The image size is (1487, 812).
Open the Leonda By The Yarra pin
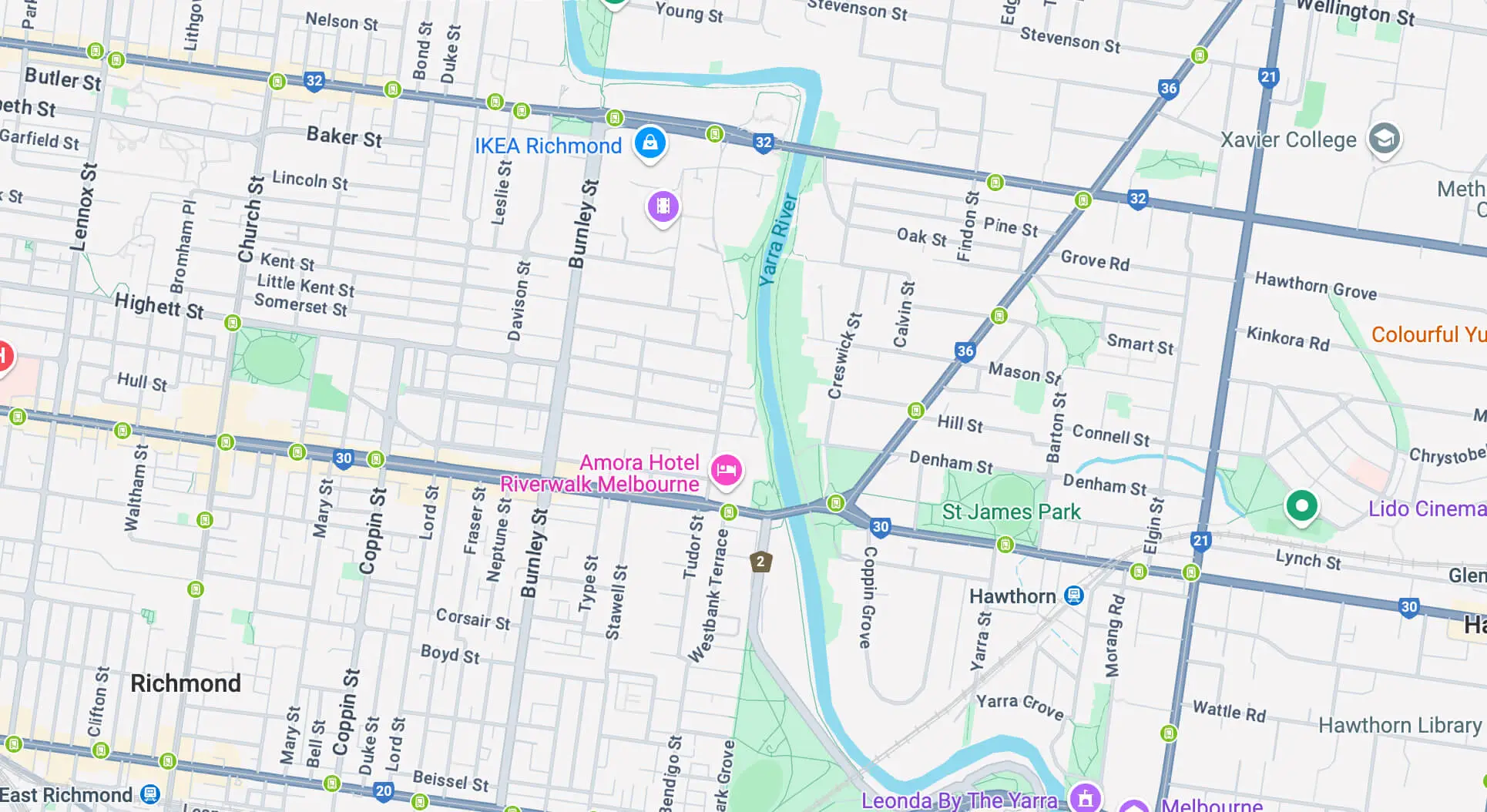click(x=1085, y=798)
